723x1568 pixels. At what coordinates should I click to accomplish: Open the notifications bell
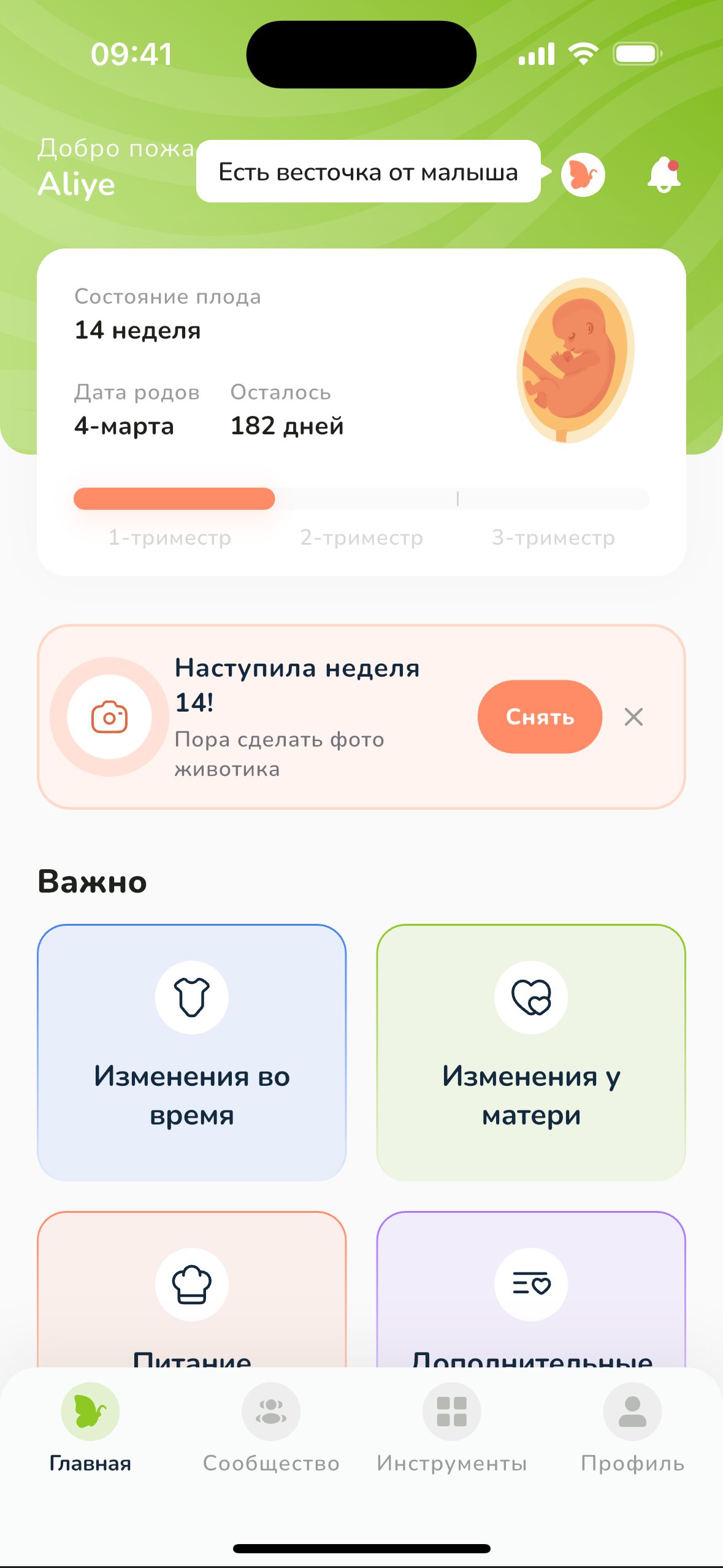click(664, 175)
